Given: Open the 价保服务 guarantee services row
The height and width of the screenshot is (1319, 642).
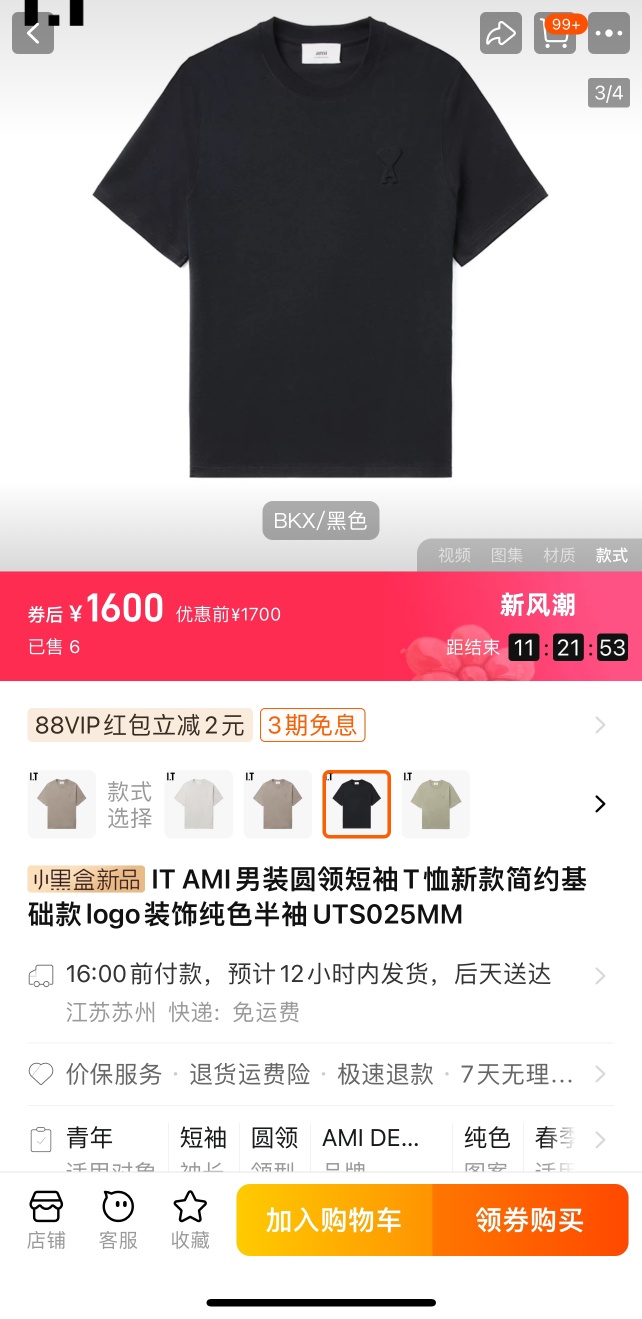Looking at the screenshot, I should coord(320,1075).
